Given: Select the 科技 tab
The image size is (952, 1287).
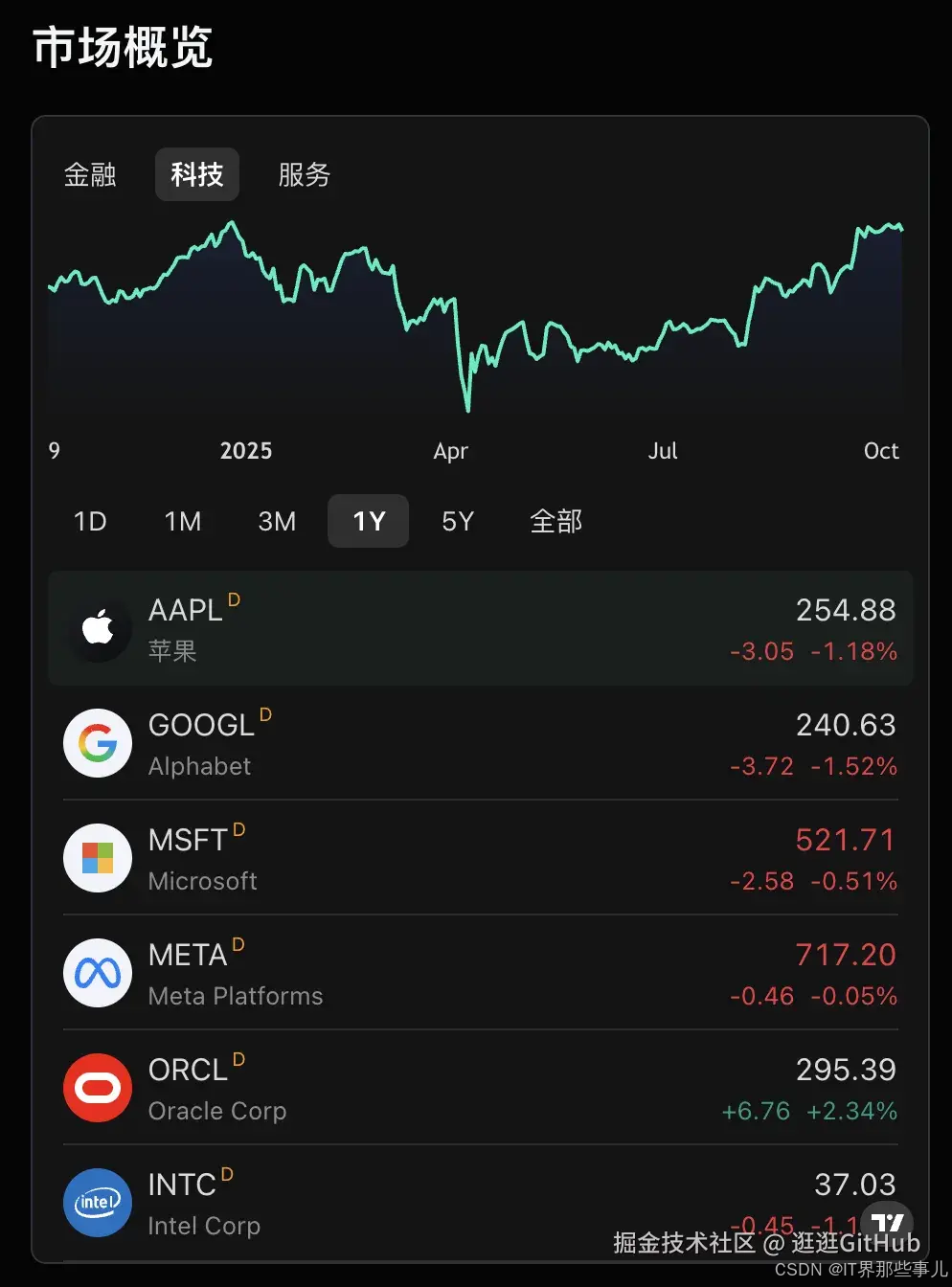Looking at the screenshot, I should click(197, 174).
